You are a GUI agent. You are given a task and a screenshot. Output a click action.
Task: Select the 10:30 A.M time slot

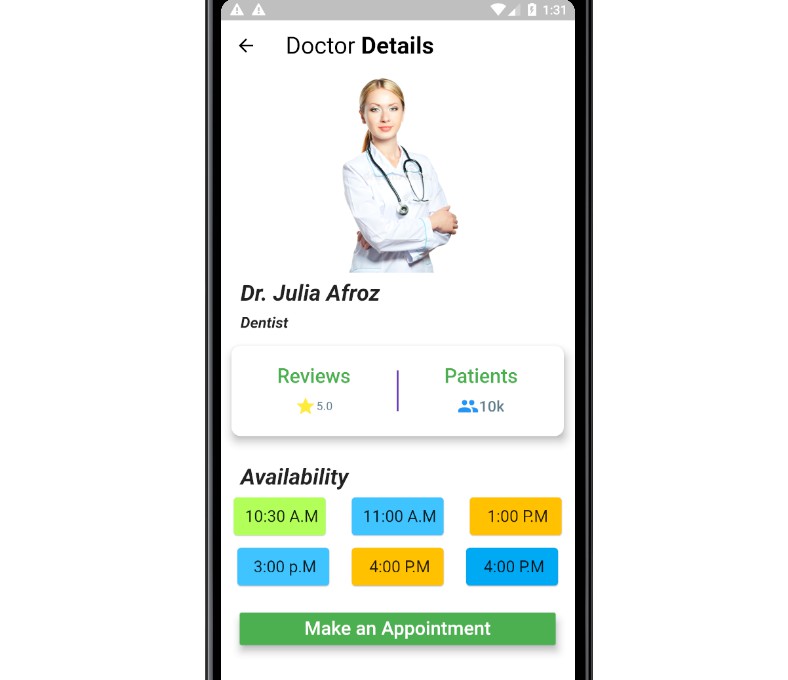(x=281, y=517)
